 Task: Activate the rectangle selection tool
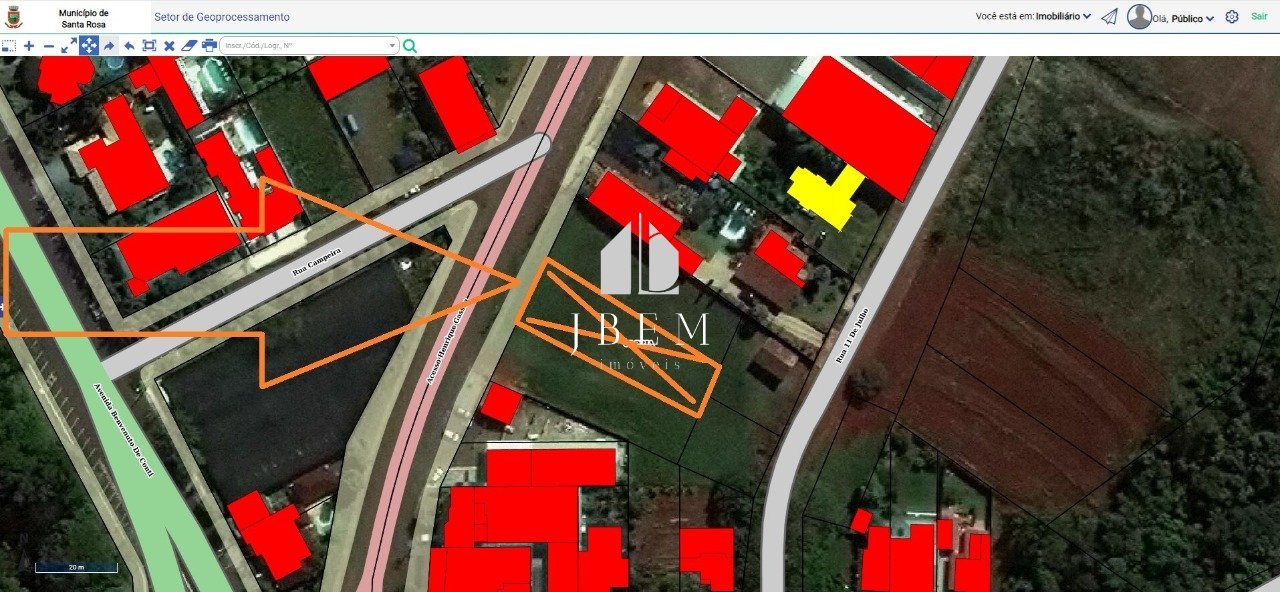click(x=8, y=45)
